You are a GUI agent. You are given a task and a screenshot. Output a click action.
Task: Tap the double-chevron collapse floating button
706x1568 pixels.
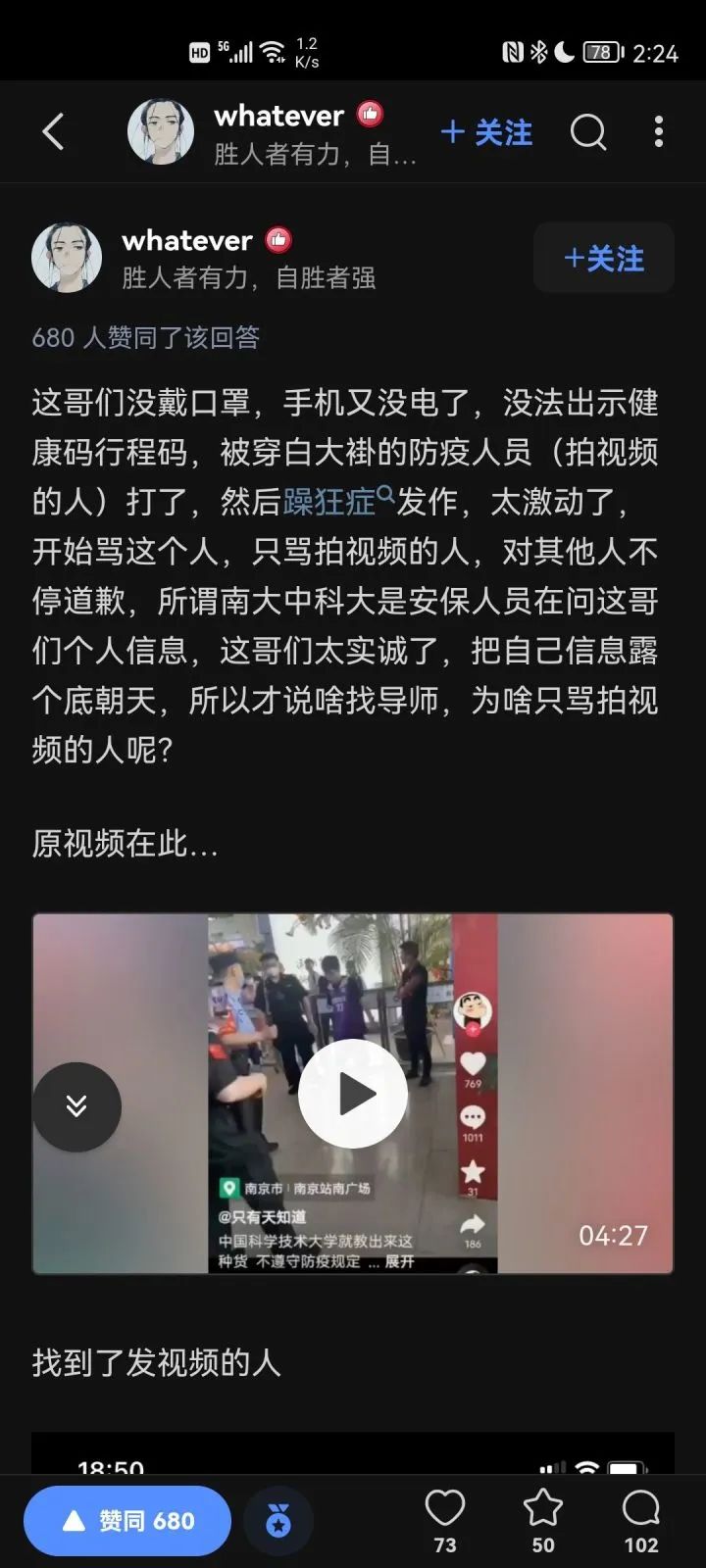(76, 1106)
